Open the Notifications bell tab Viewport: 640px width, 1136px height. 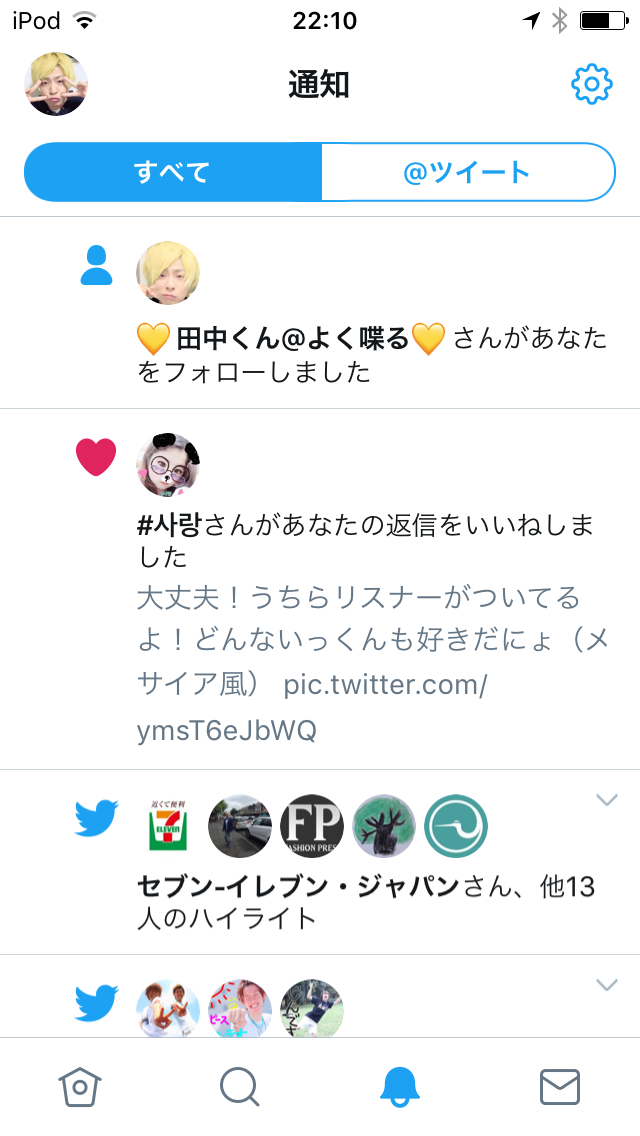tap(400, 1086)
